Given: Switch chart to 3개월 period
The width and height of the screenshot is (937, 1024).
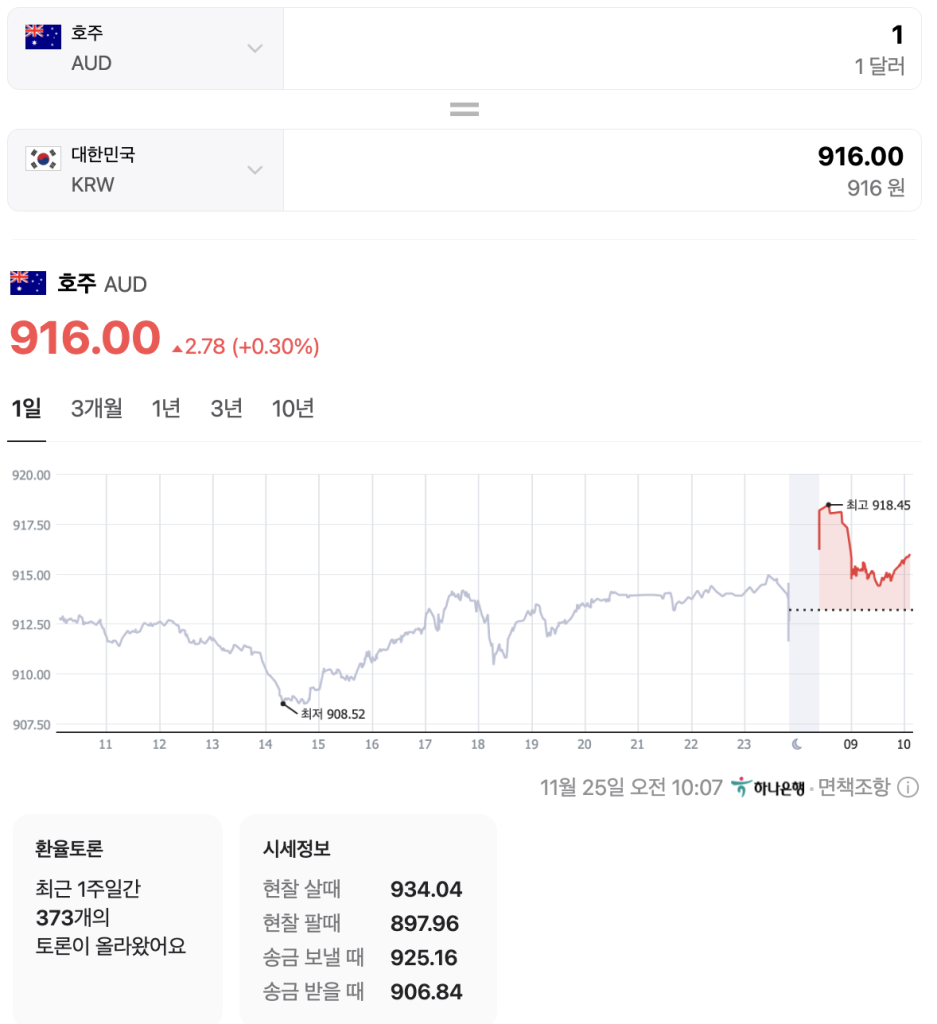Looking at the screenshot, I should (97, 409).
